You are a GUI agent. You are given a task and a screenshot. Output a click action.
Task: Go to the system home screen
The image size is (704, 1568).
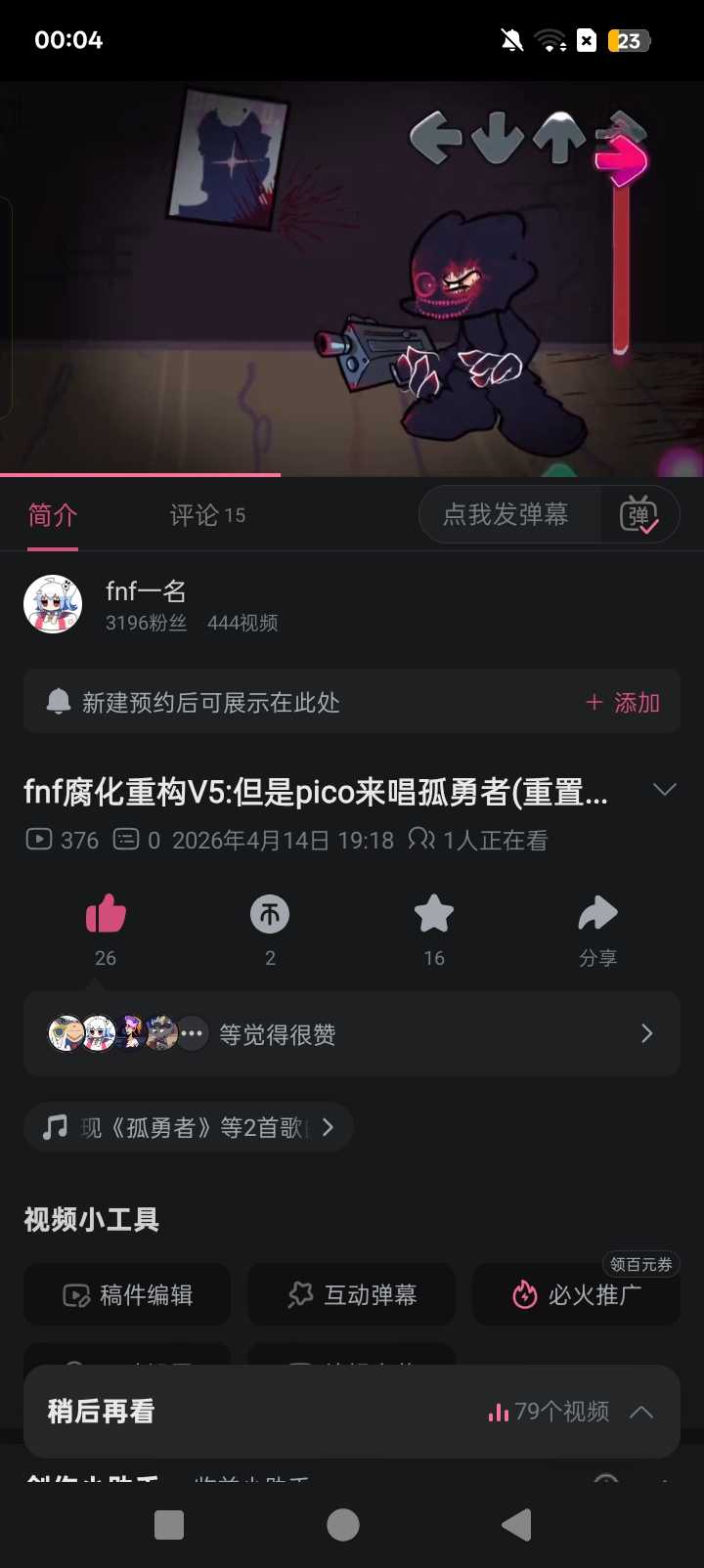pyautogui.click(x=343, y=1525)
